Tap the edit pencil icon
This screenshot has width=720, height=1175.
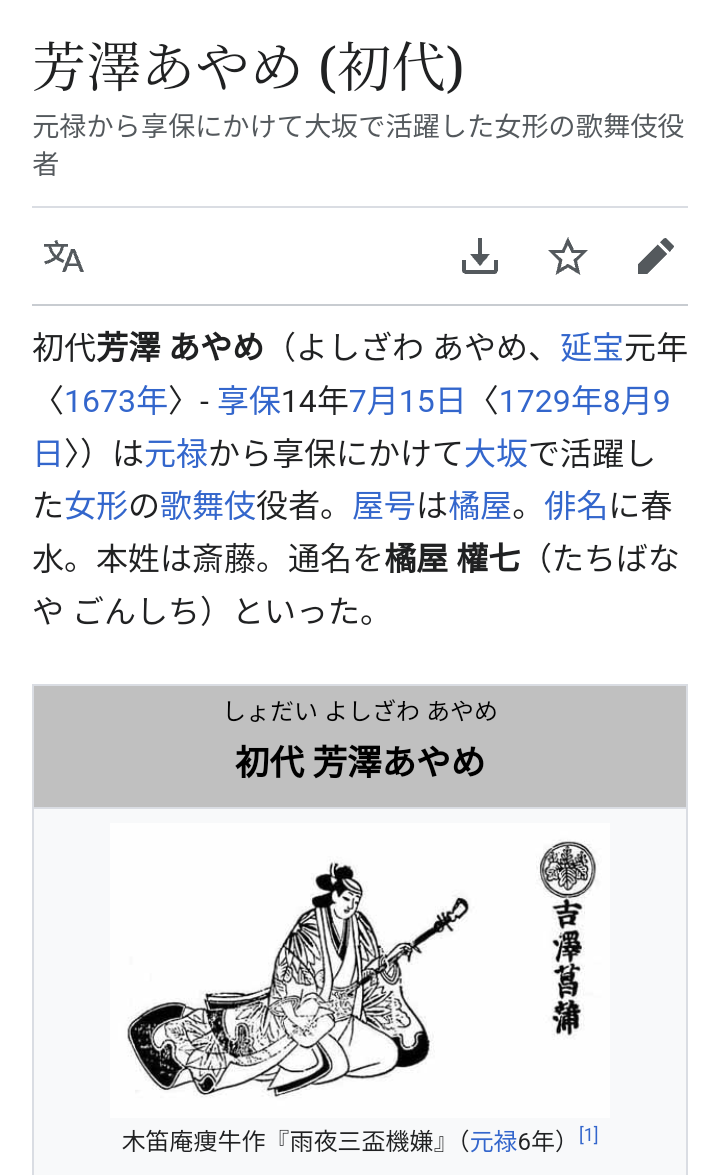[653, 257]
